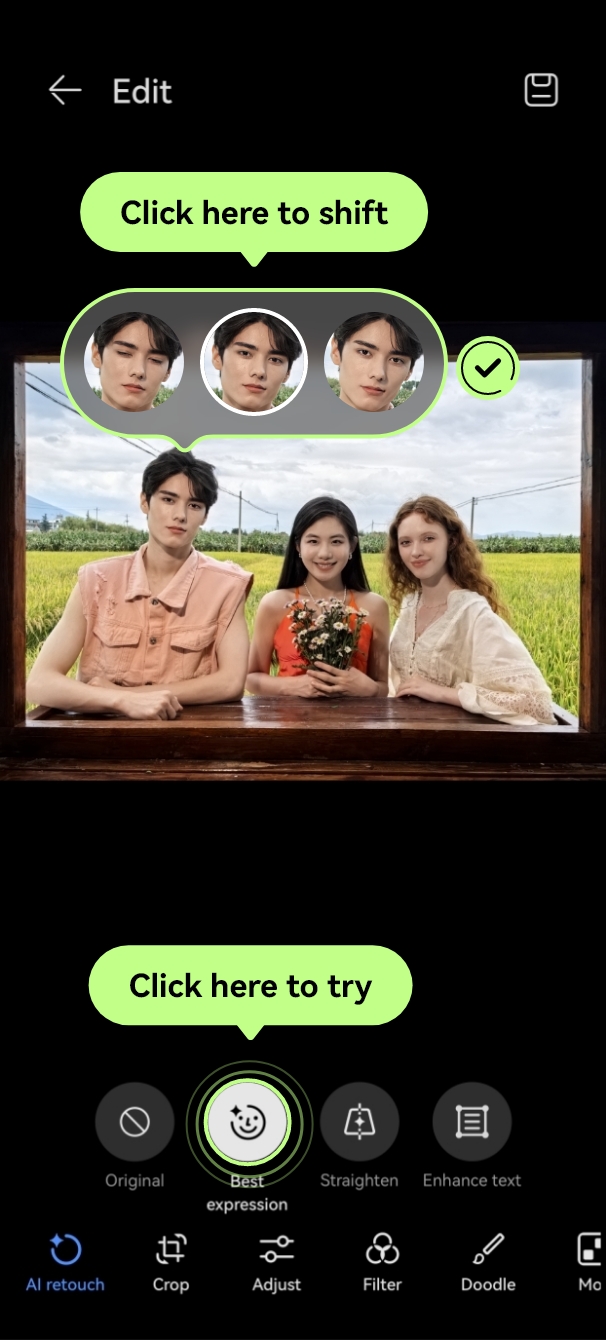Tap the currently selected face expression option
Screen dimensions: 606x1340
click(253, 362)
